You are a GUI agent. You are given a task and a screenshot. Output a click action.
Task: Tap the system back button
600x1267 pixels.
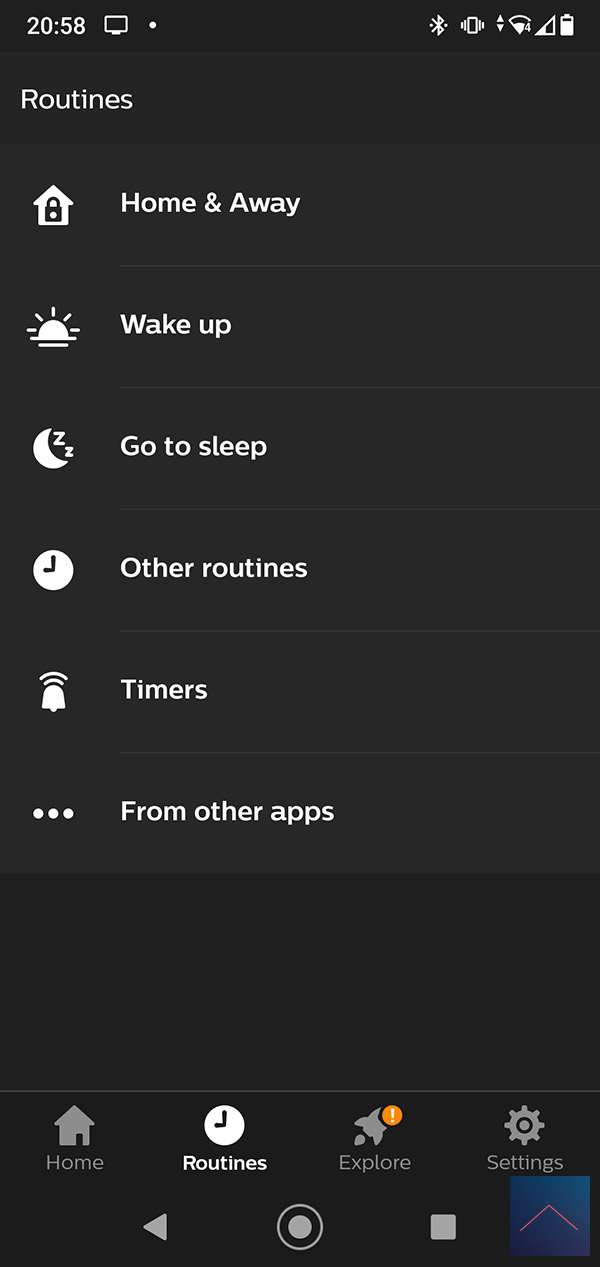pyautogui.click(x=155, y=1226)
